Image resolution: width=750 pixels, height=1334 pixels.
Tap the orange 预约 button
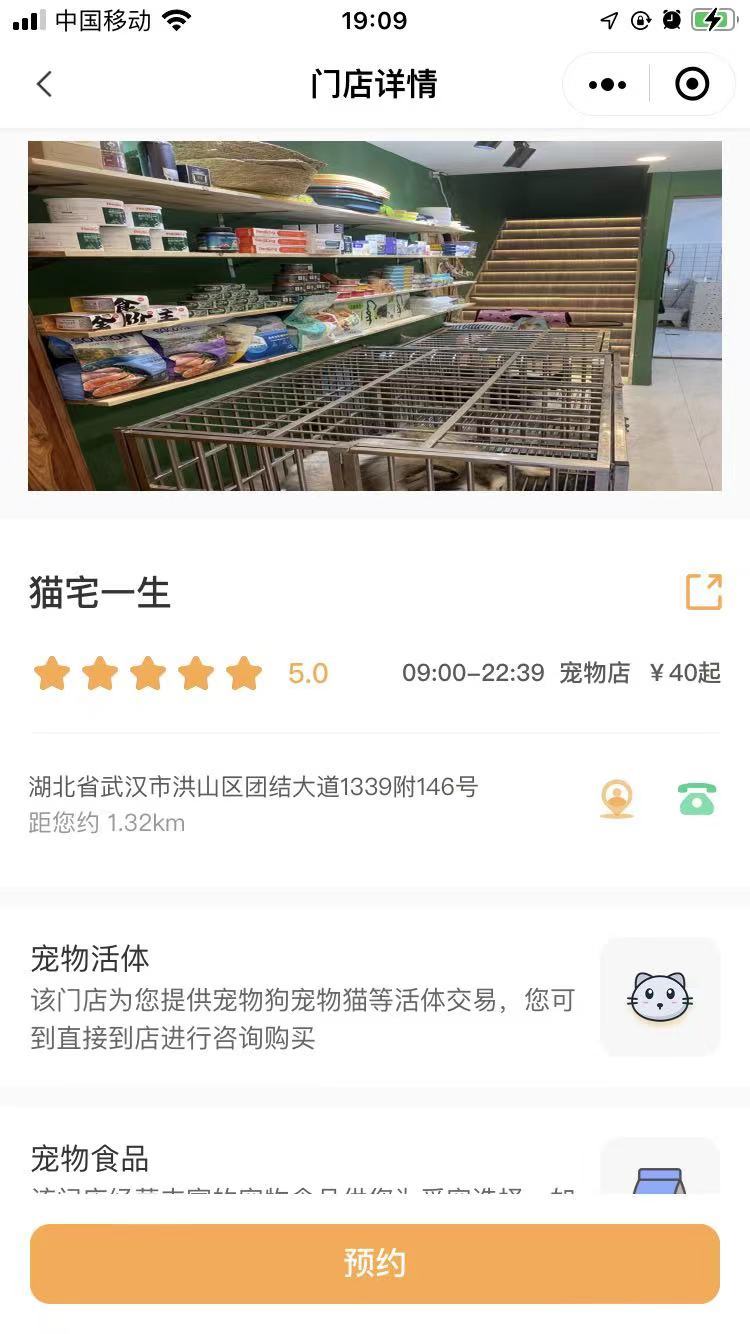point(375,1264)
